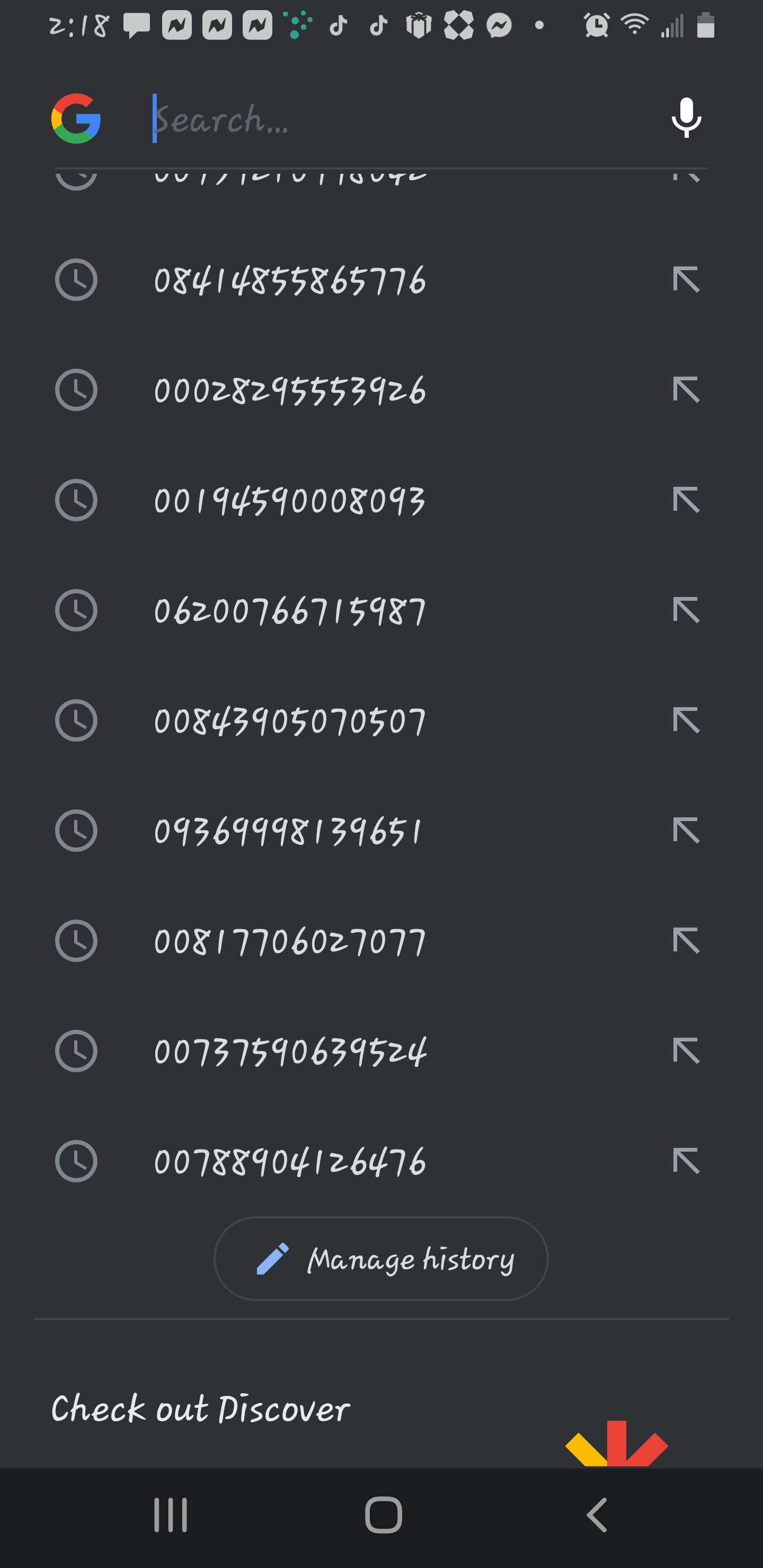Open Manage history
Viewport: 763px width, 1568px height.
pos(381,1258)
